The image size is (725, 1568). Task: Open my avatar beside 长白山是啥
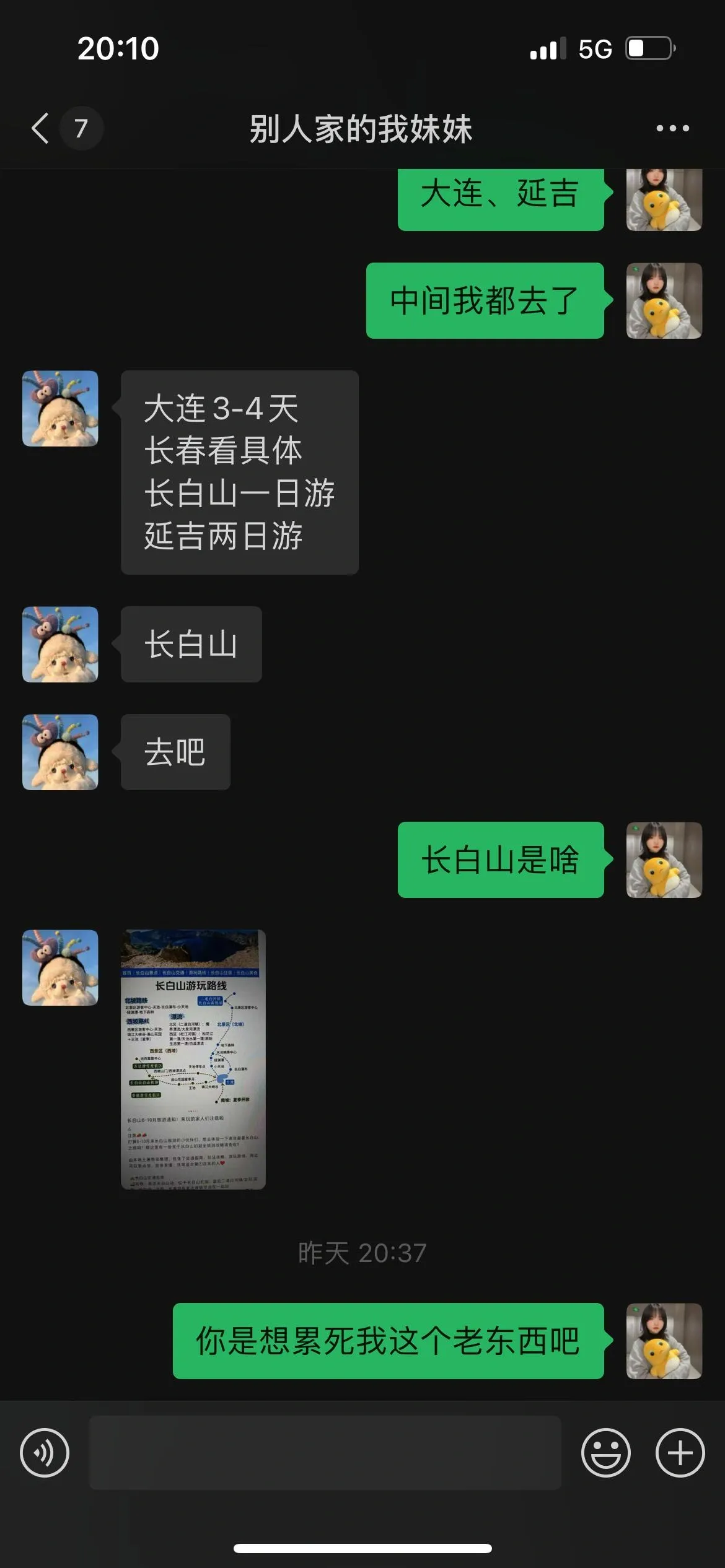[x=664, y=860]
